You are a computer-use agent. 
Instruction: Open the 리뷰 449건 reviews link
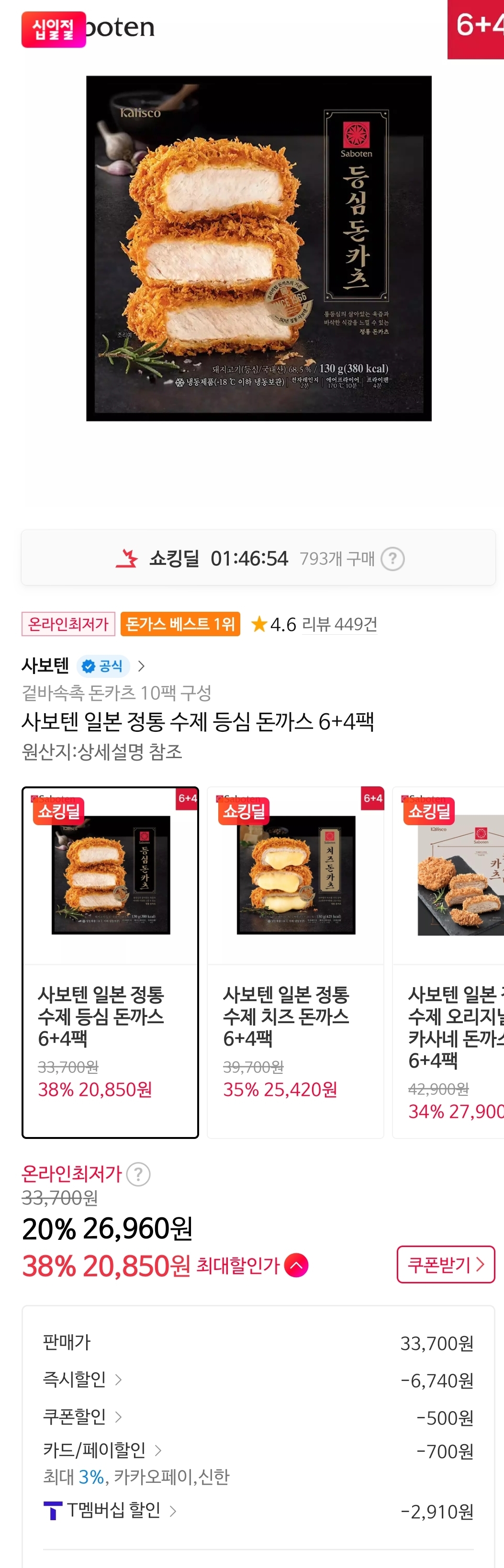[x=339, y=624]
